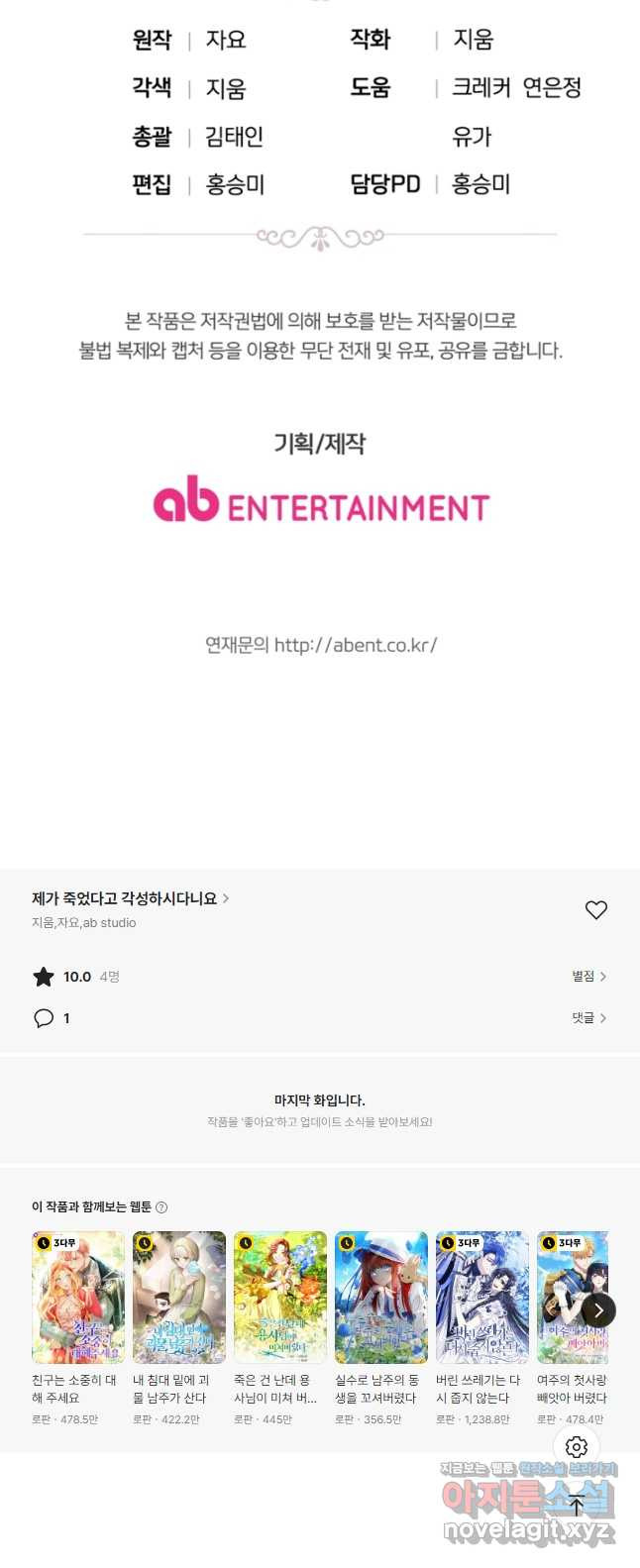The height and width of the screenshot is (1568, 640).
Task: Like this webtoon with the heart icon
Action: click(x=595, y=910)
